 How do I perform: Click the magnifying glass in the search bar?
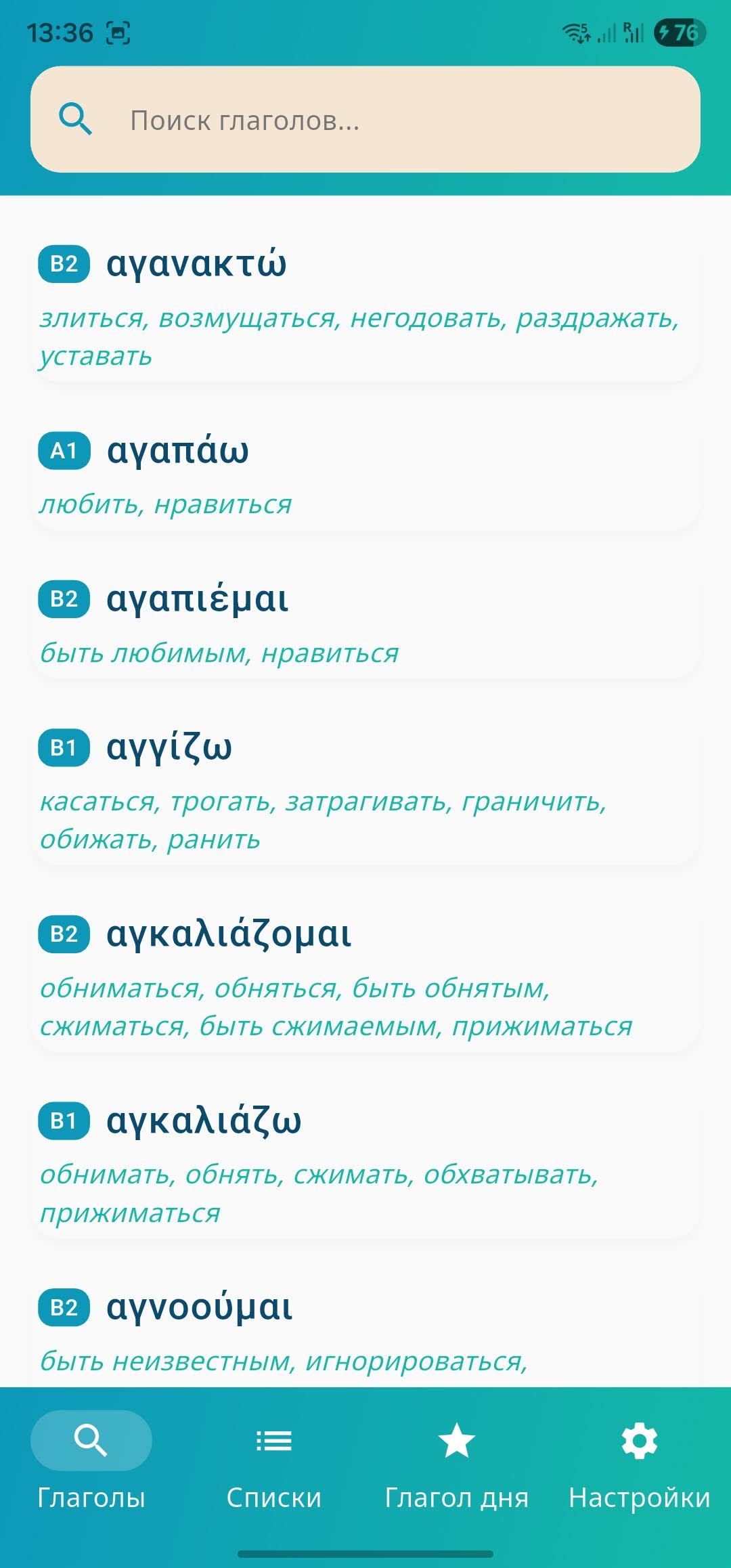click(x=76, y=119)
